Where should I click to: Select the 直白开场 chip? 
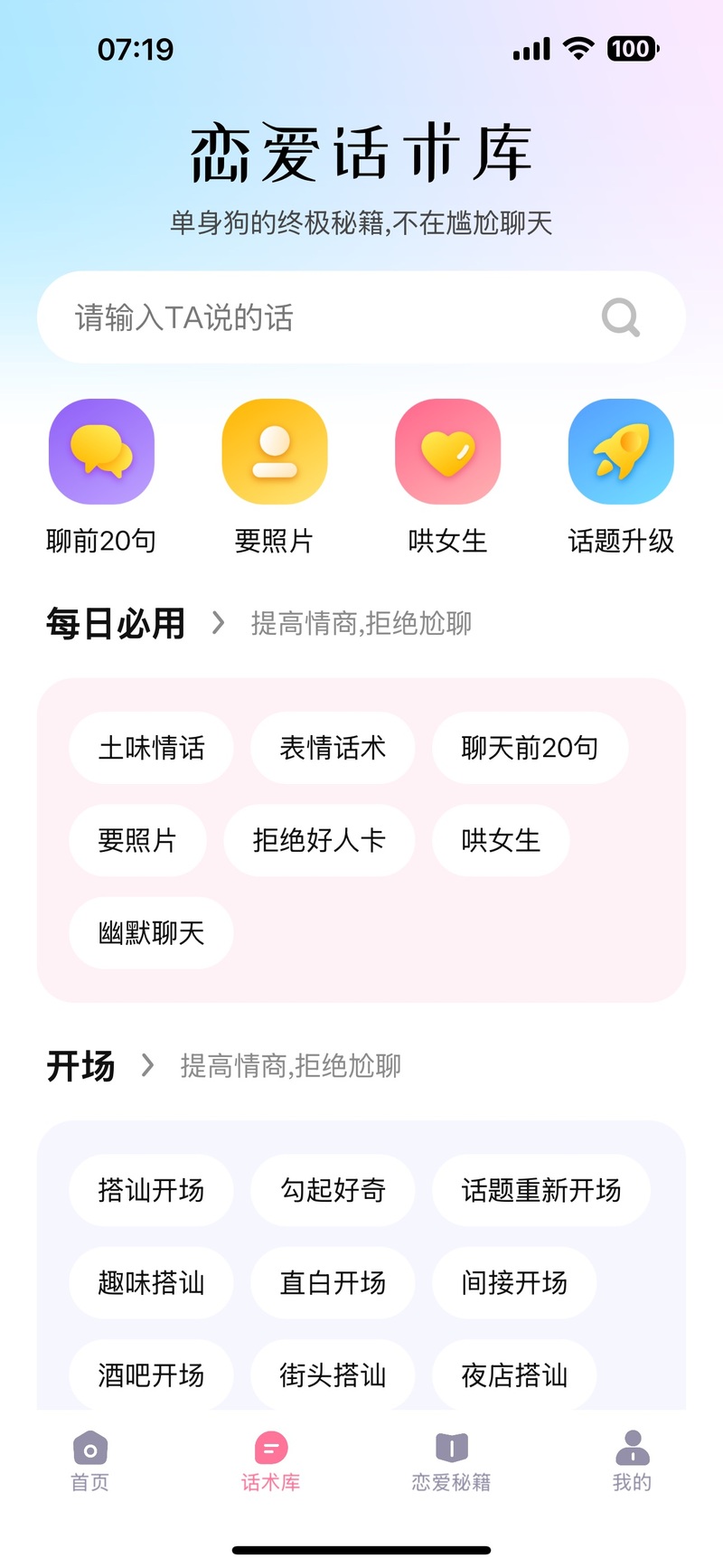(x=333, y=1282)
